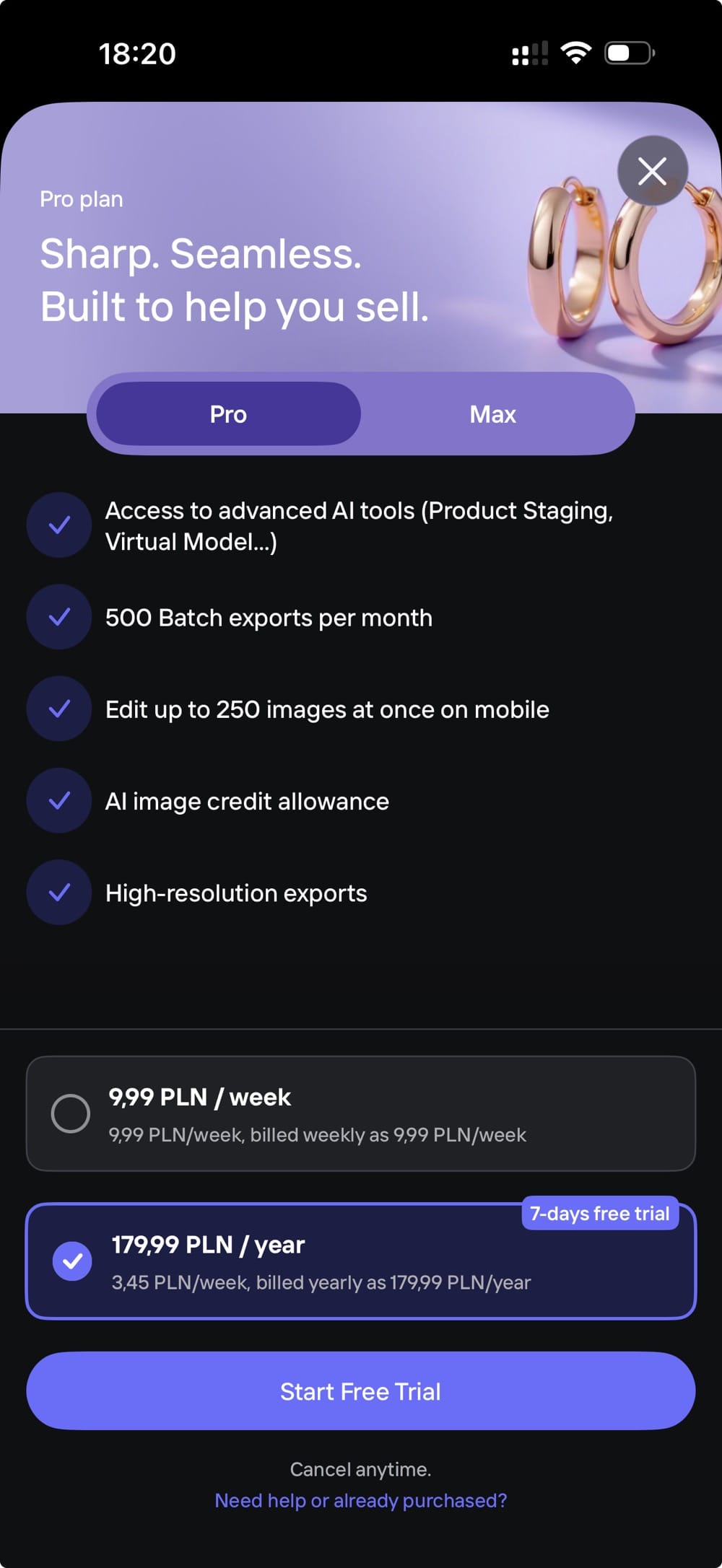Image resolution: width=722 pixels, height=1568 pixels.
Task: Switch to the Max plan tab
Action: point(493,413)
